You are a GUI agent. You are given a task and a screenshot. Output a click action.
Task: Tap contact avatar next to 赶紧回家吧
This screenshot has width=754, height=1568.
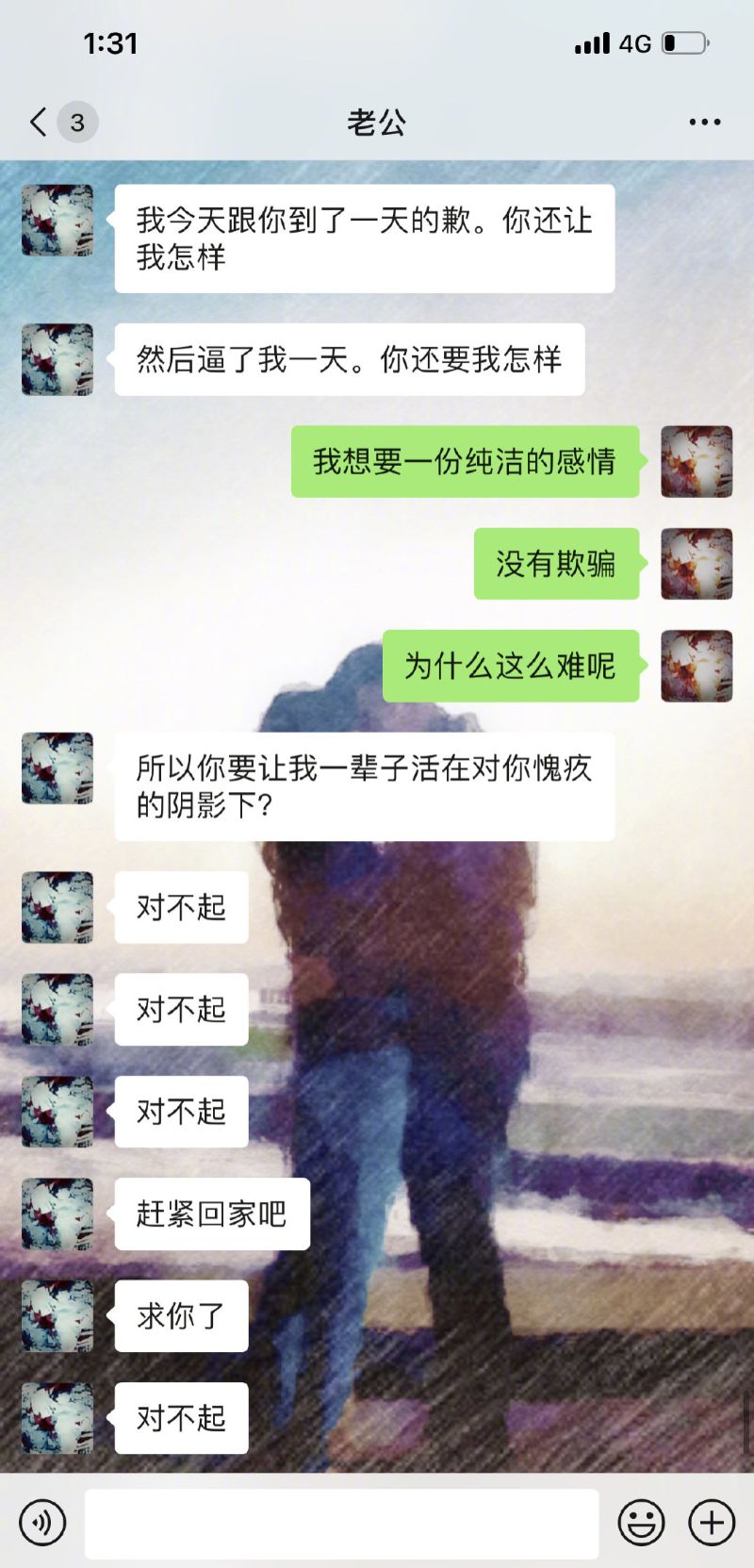point(57,1214)
